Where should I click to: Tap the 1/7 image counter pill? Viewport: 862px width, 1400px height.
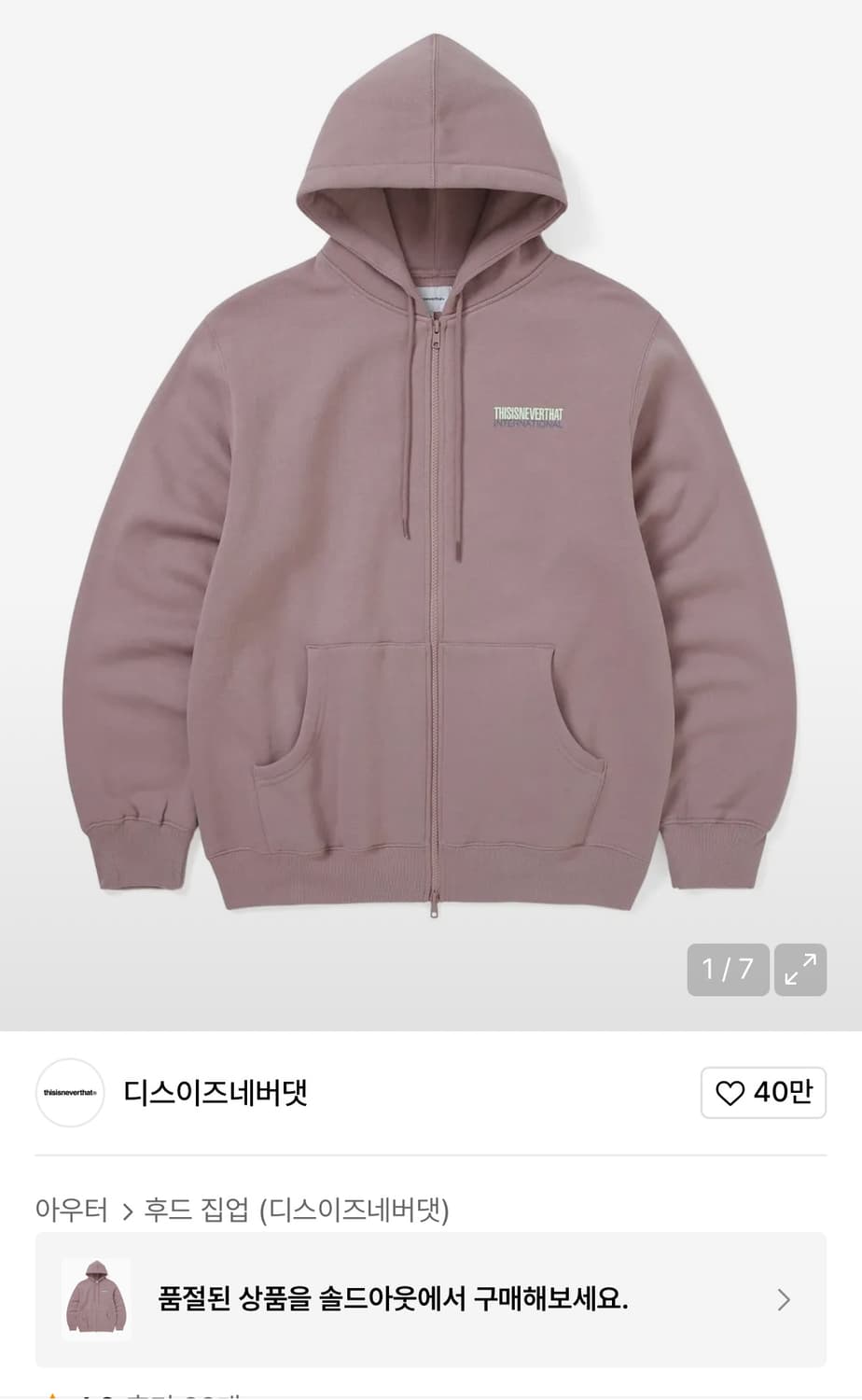coord(729,970)
